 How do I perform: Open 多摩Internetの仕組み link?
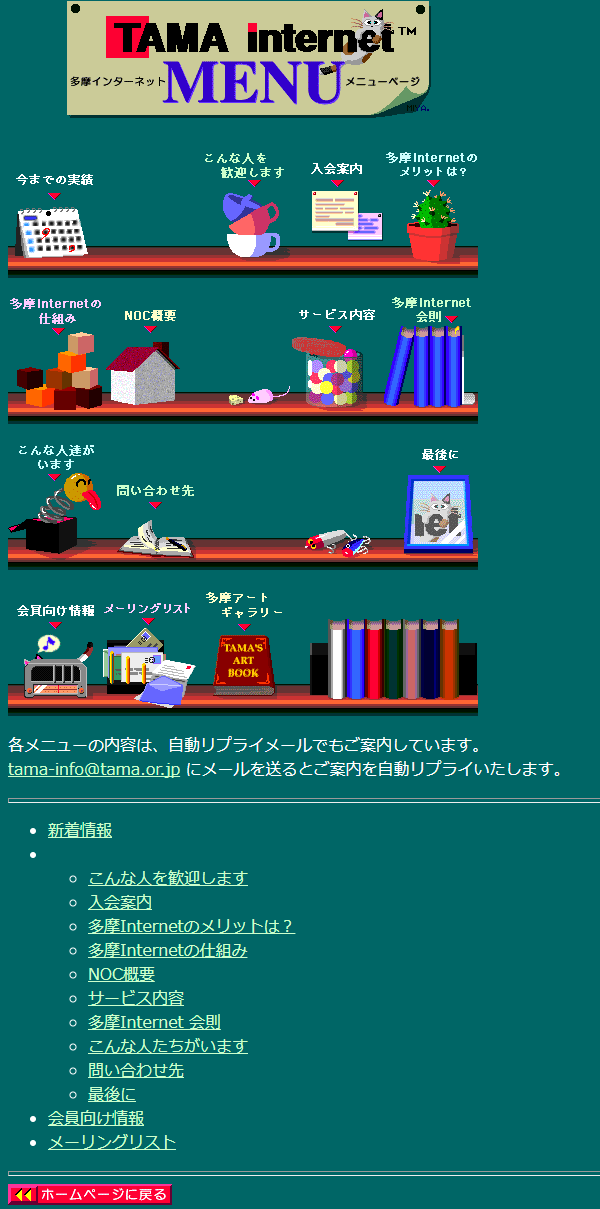[x=167, y=950]
